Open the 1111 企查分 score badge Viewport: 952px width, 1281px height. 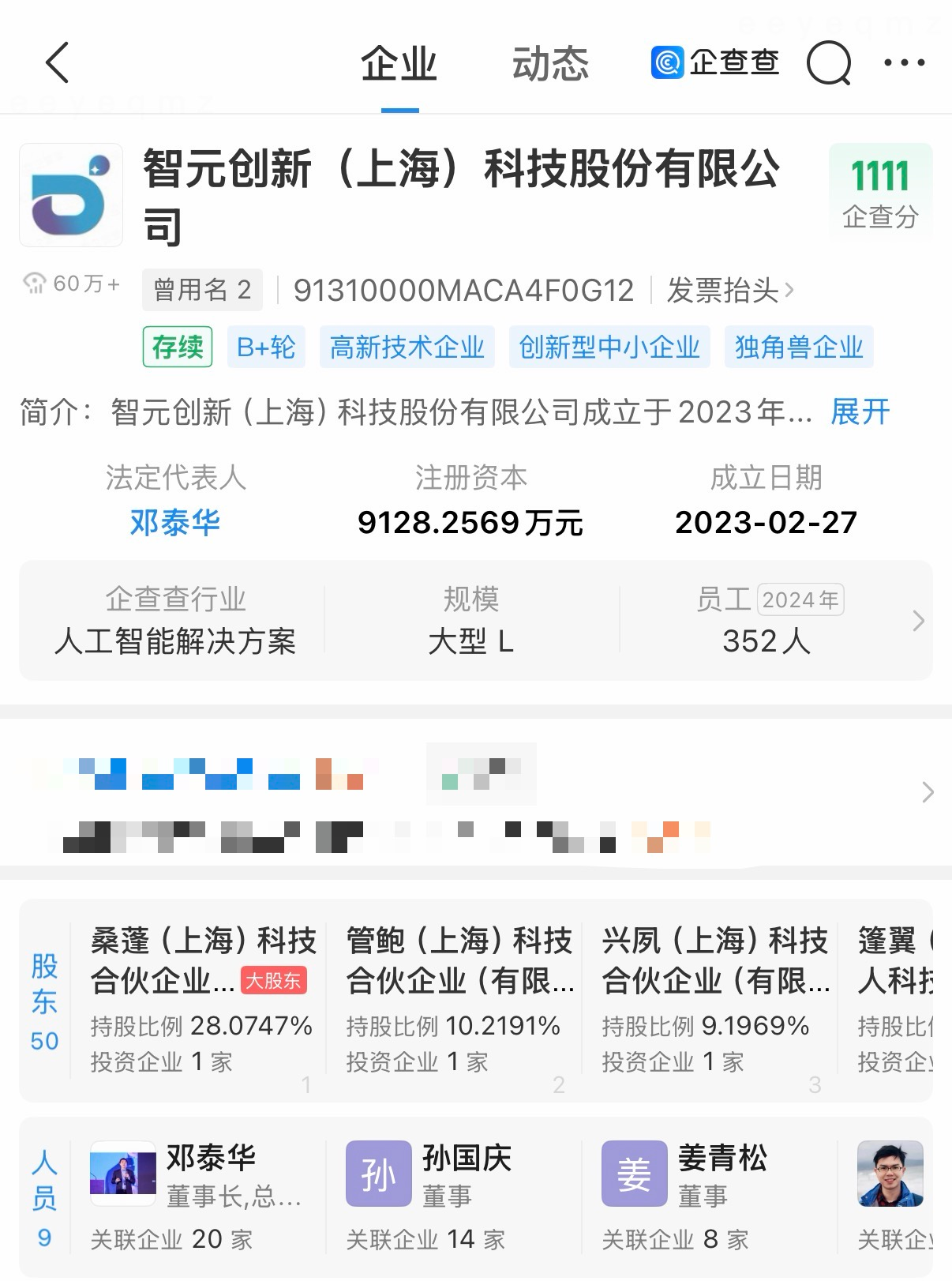point(880,191)
